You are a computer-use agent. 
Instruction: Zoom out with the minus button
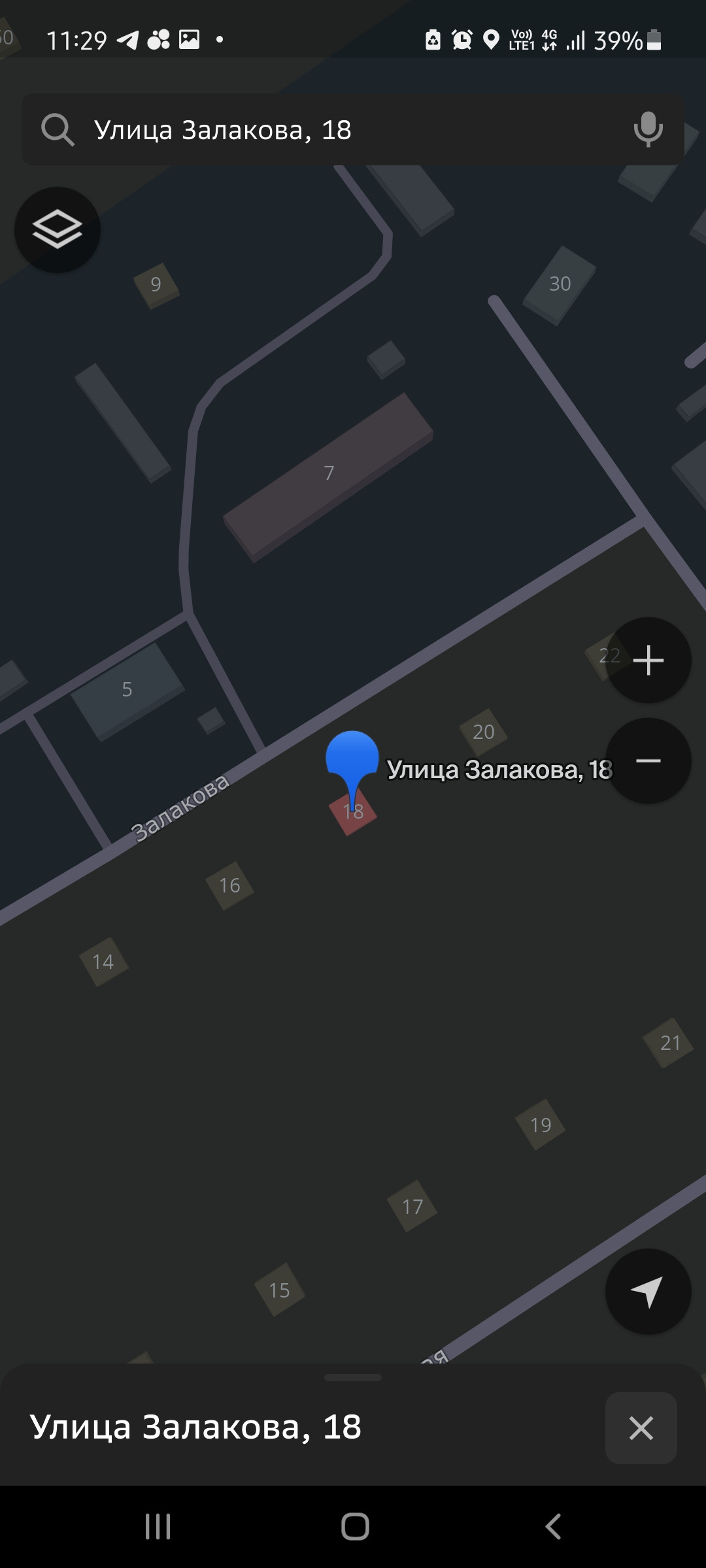point(648,760)
